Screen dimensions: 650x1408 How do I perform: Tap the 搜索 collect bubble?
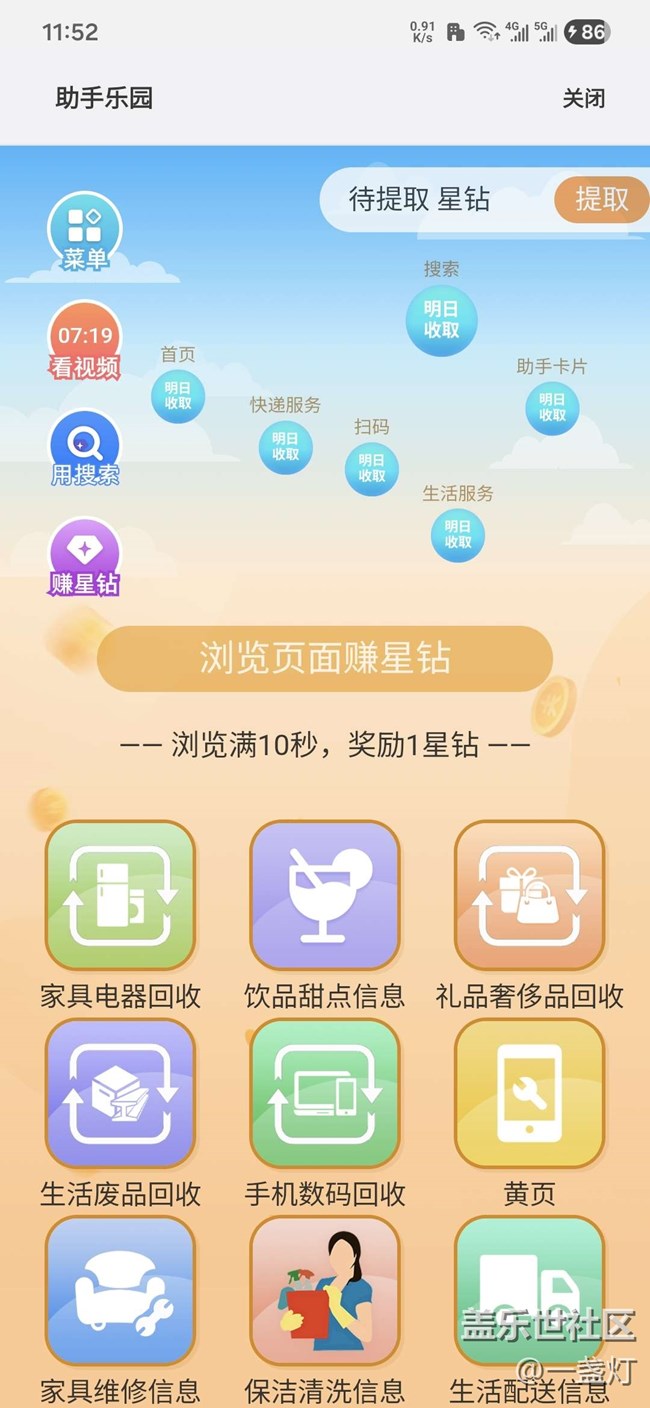click(441, 320)
